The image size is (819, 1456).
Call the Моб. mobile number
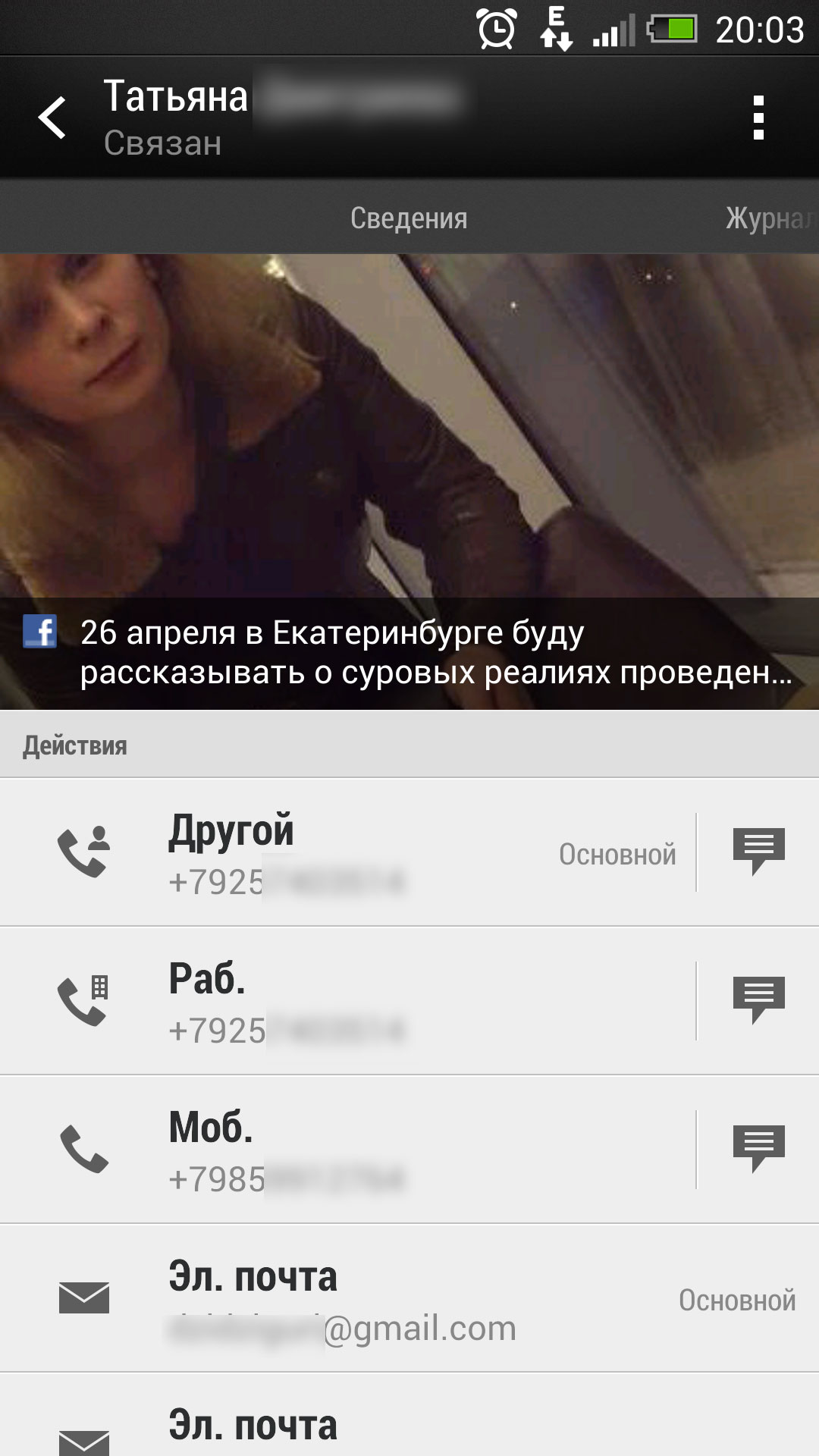[x=347, y=1150]
